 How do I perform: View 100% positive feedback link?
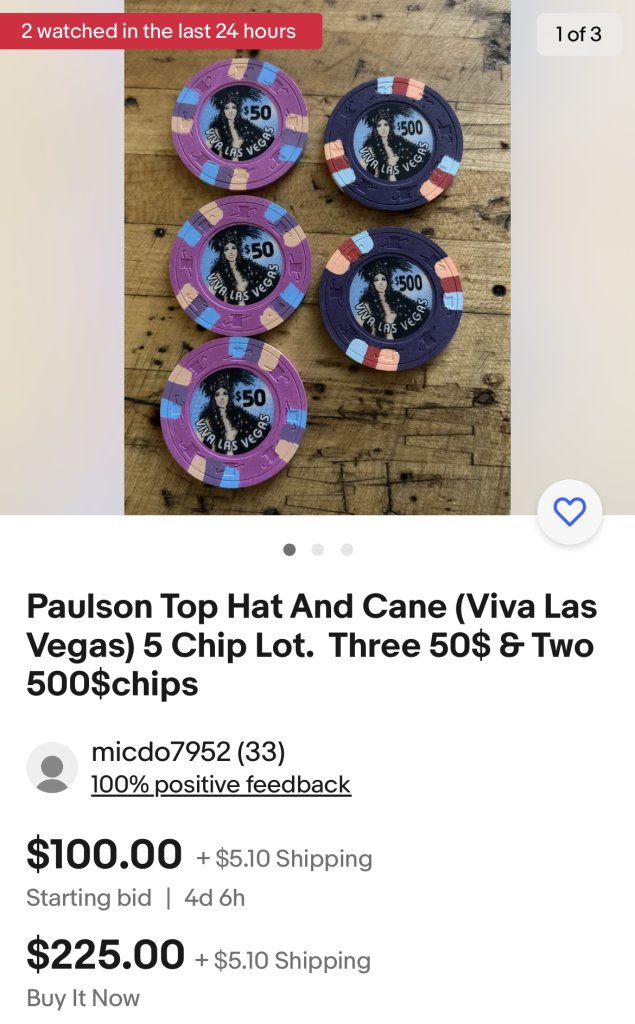click(x=220, y=785)
